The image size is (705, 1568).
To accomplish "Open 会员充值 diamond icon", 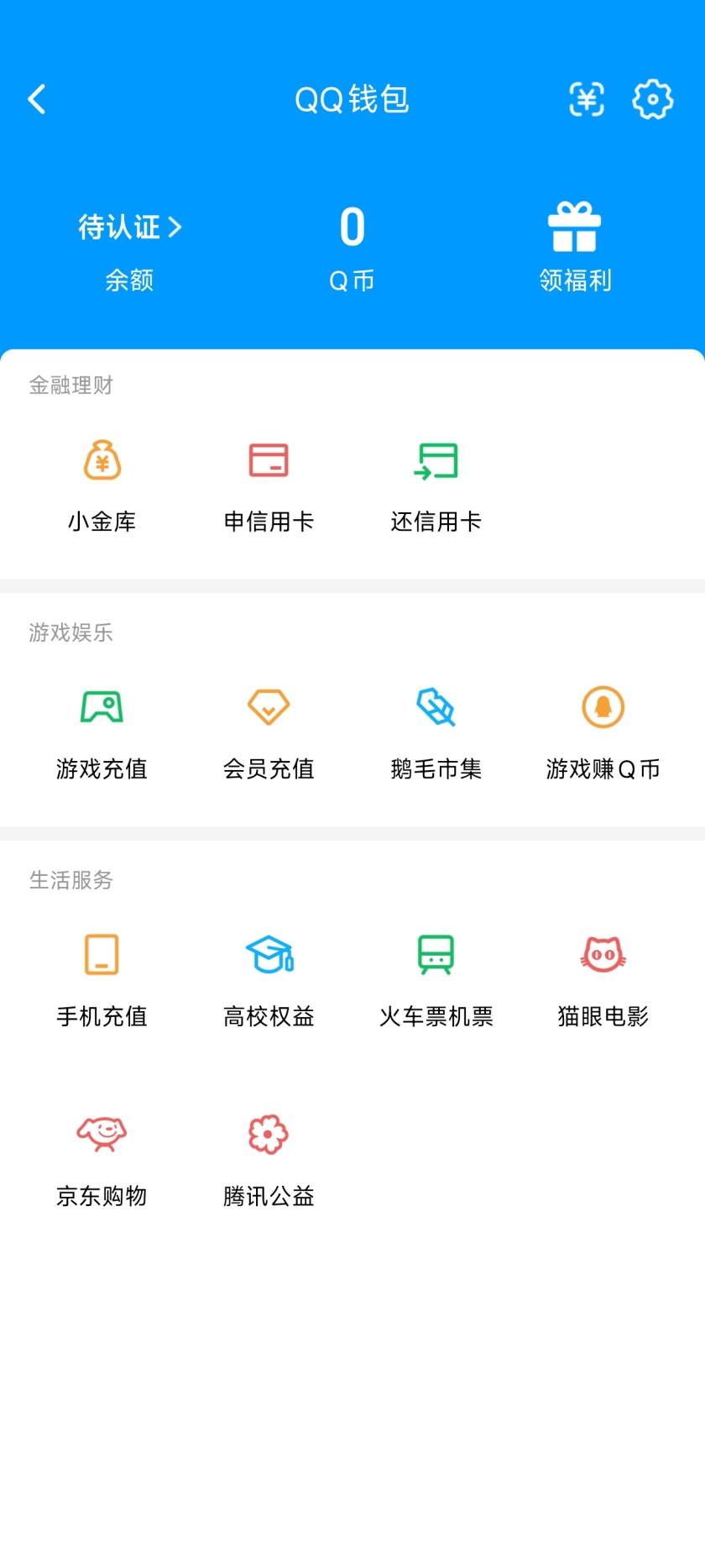I will click(269, 707).
